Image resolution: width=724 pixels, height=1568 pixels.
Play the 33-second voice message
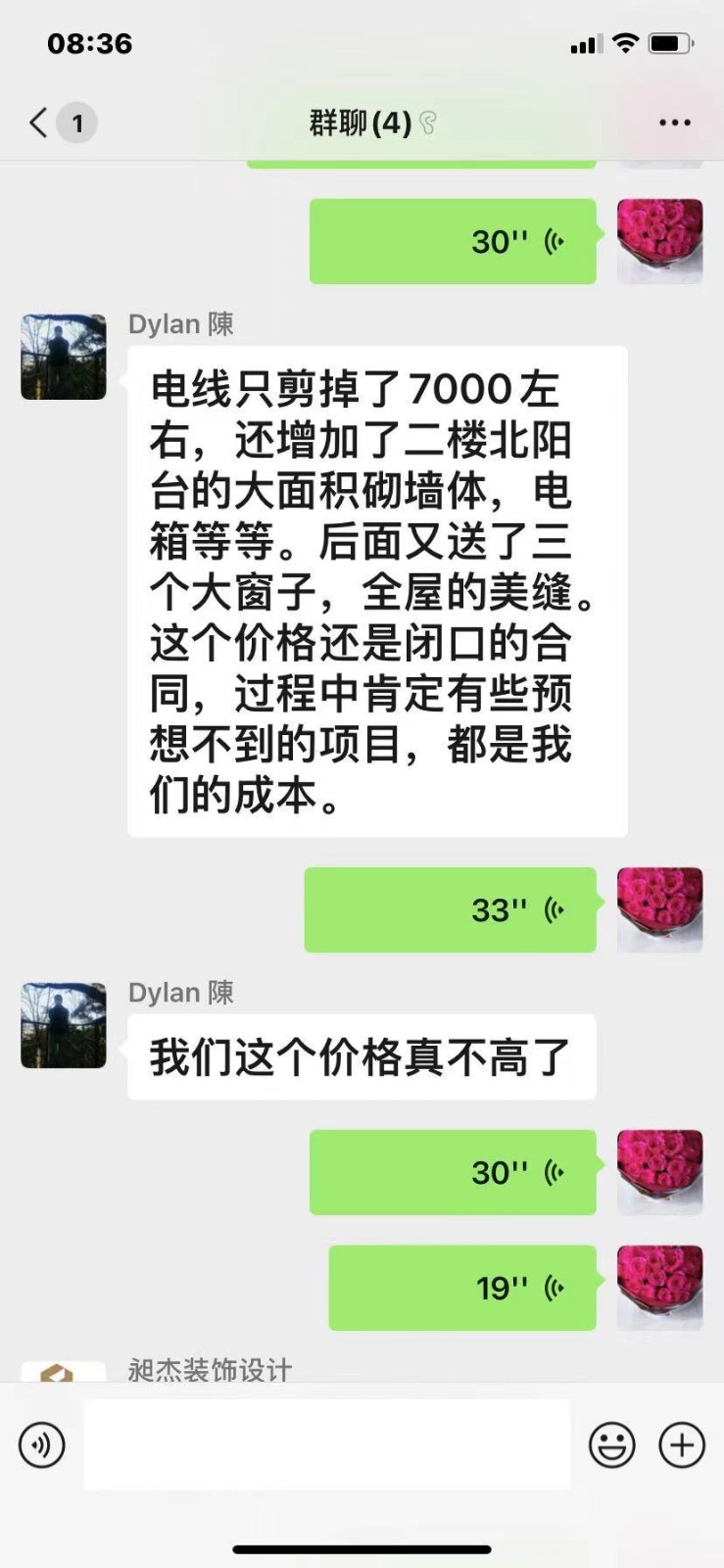pos(451,909)
